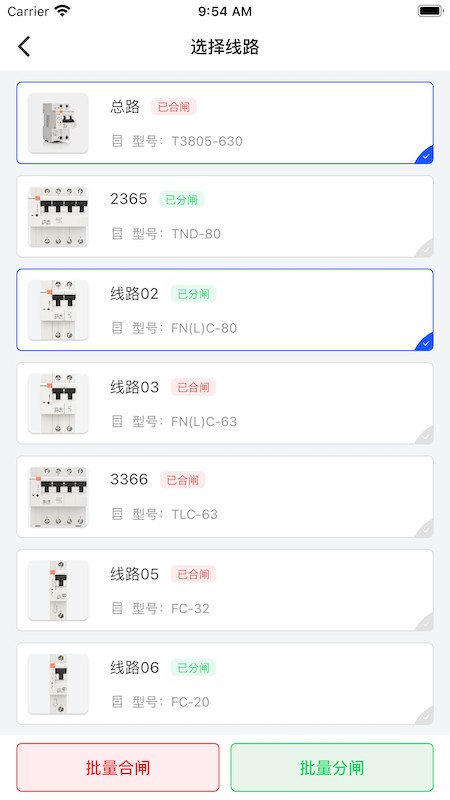The width and height of the screenshot is (450, 800).
Task: Select the 线路03 FN(L)C-63 card
Action: pyautogui.click(x=225, y=403)
